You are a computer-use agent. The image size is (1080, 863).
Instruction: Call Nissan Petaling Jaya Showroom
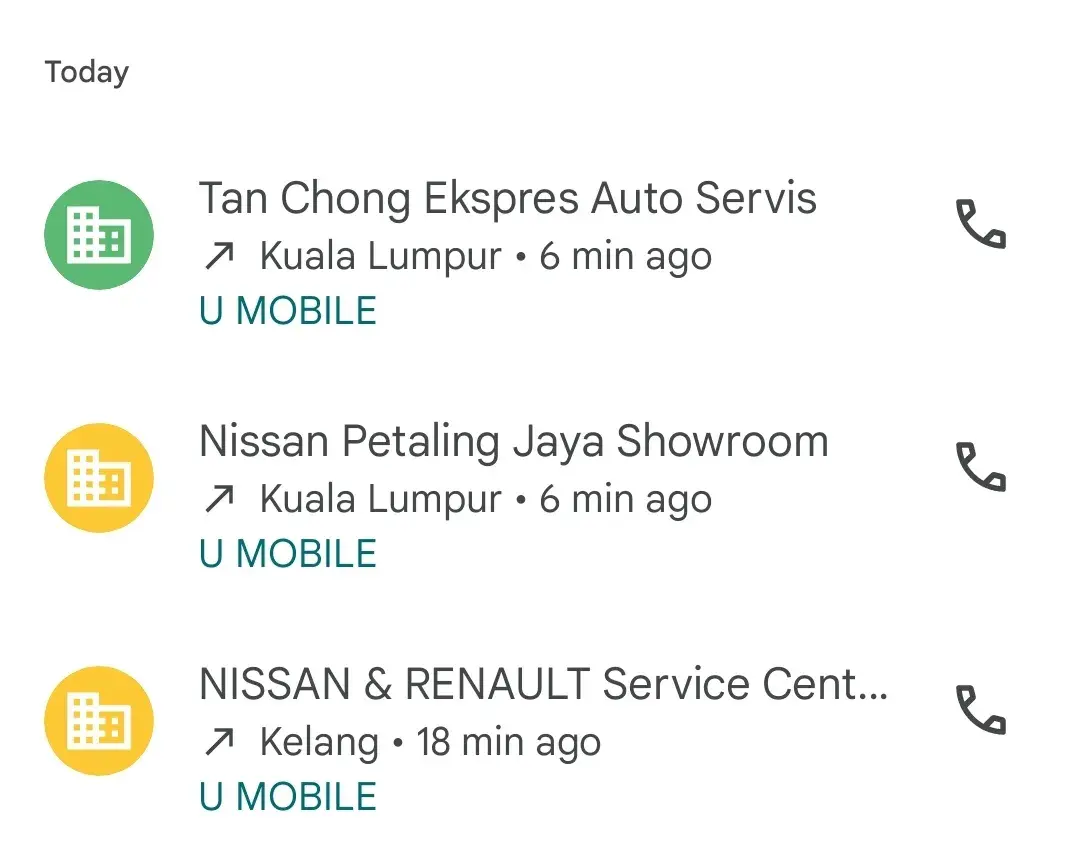pos(981,467)
